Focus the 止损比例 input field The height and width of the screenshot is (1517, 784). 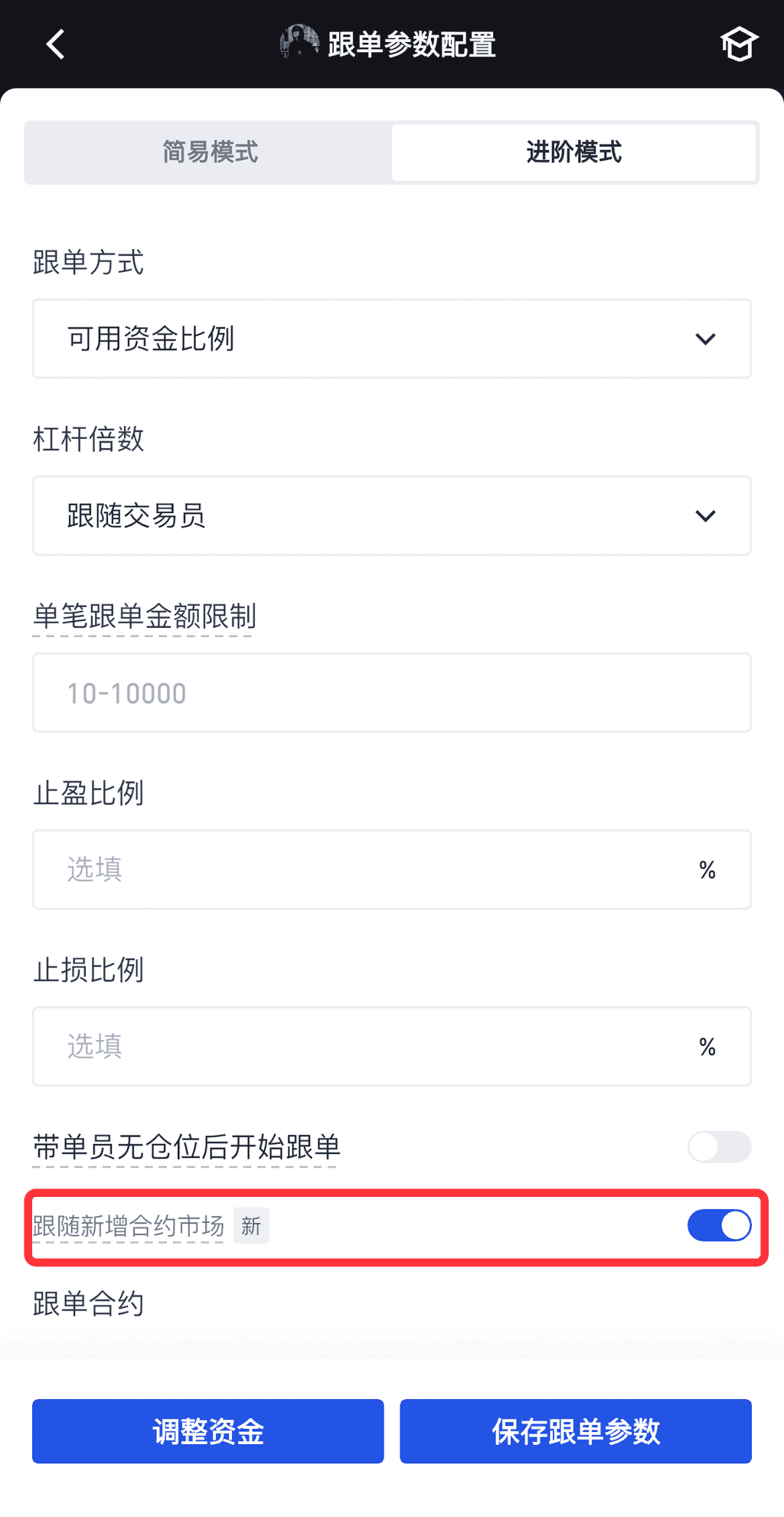367,1046
